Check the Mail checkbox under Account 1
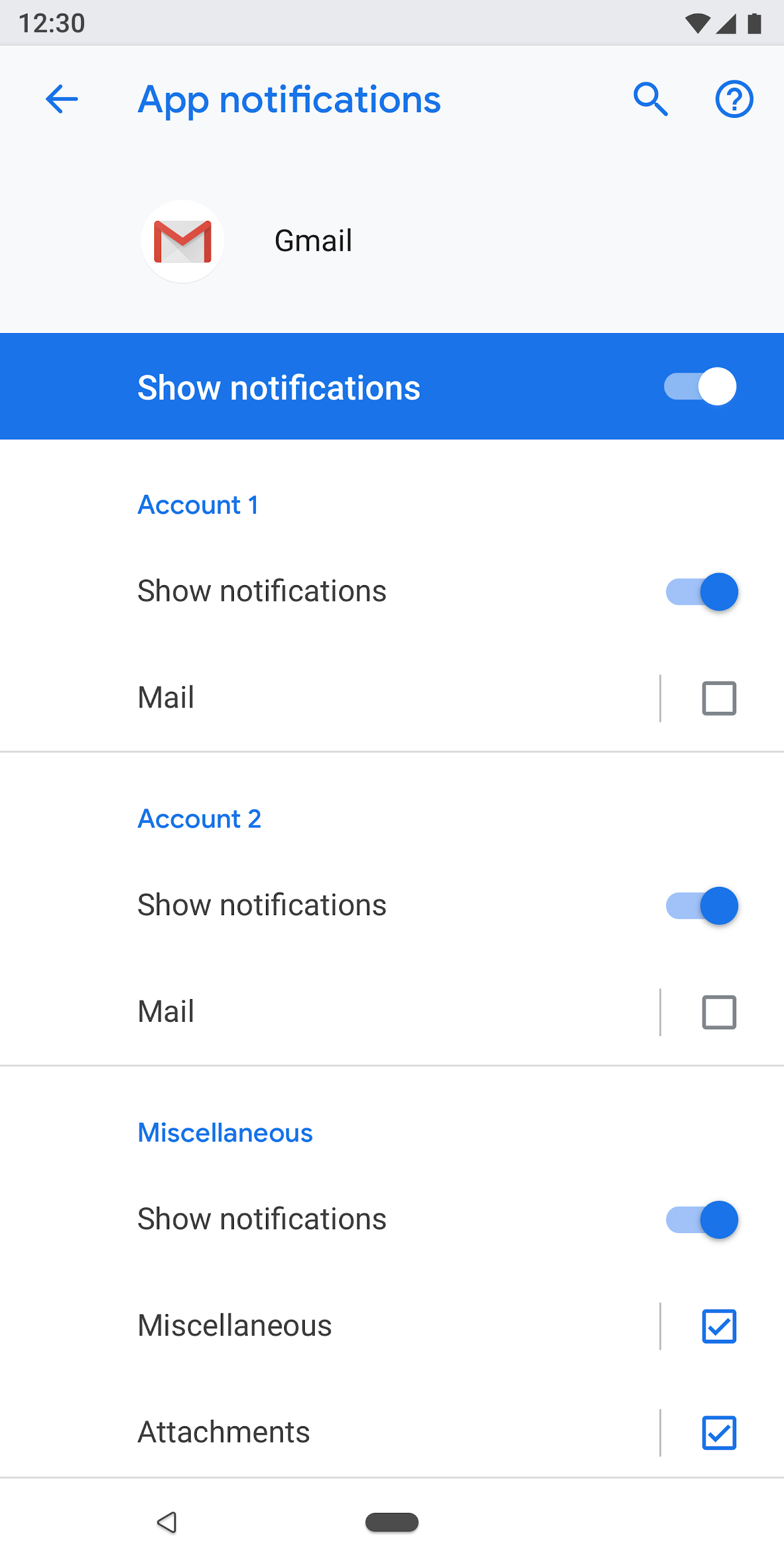 click(x=719, y=698)
